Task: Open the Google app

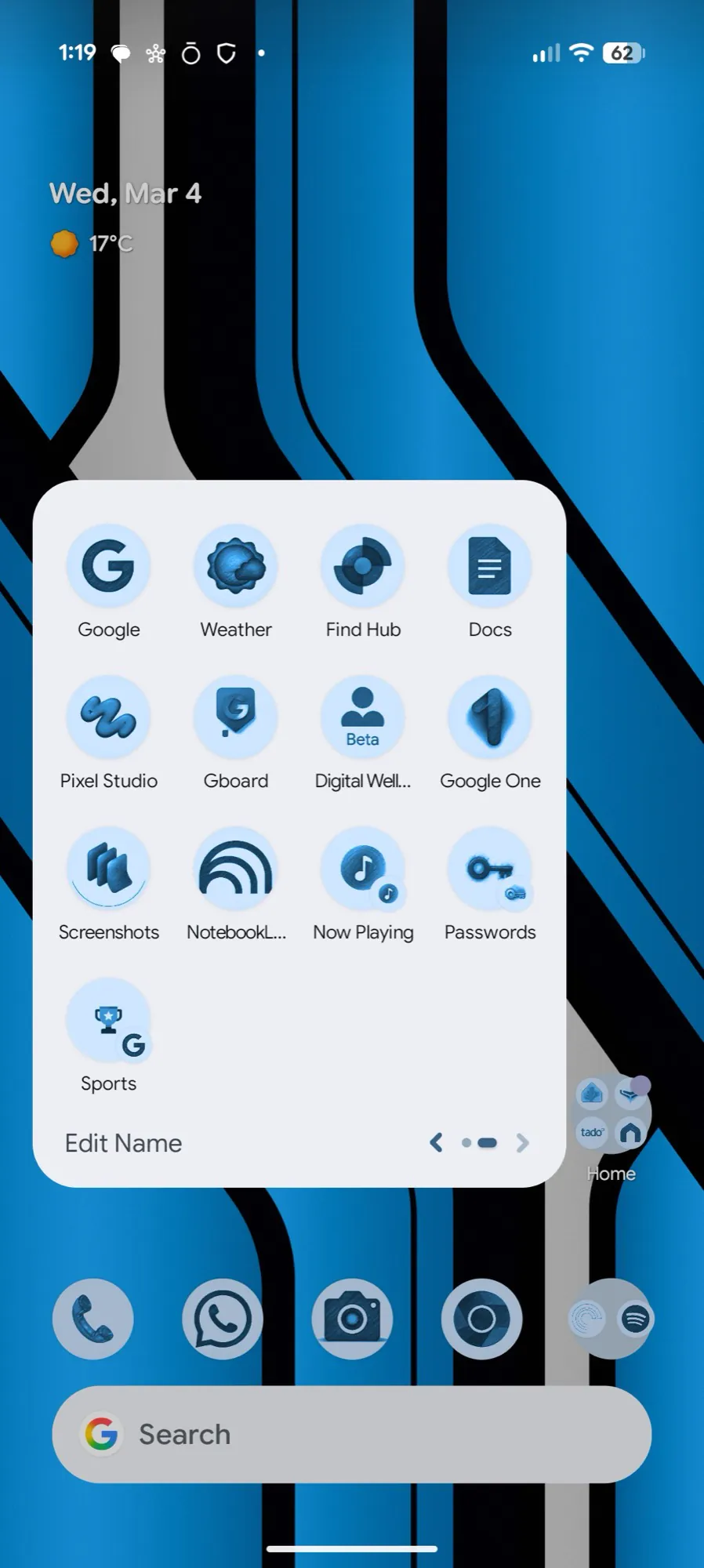Action: pyautogui.click(x=108, y=566)
